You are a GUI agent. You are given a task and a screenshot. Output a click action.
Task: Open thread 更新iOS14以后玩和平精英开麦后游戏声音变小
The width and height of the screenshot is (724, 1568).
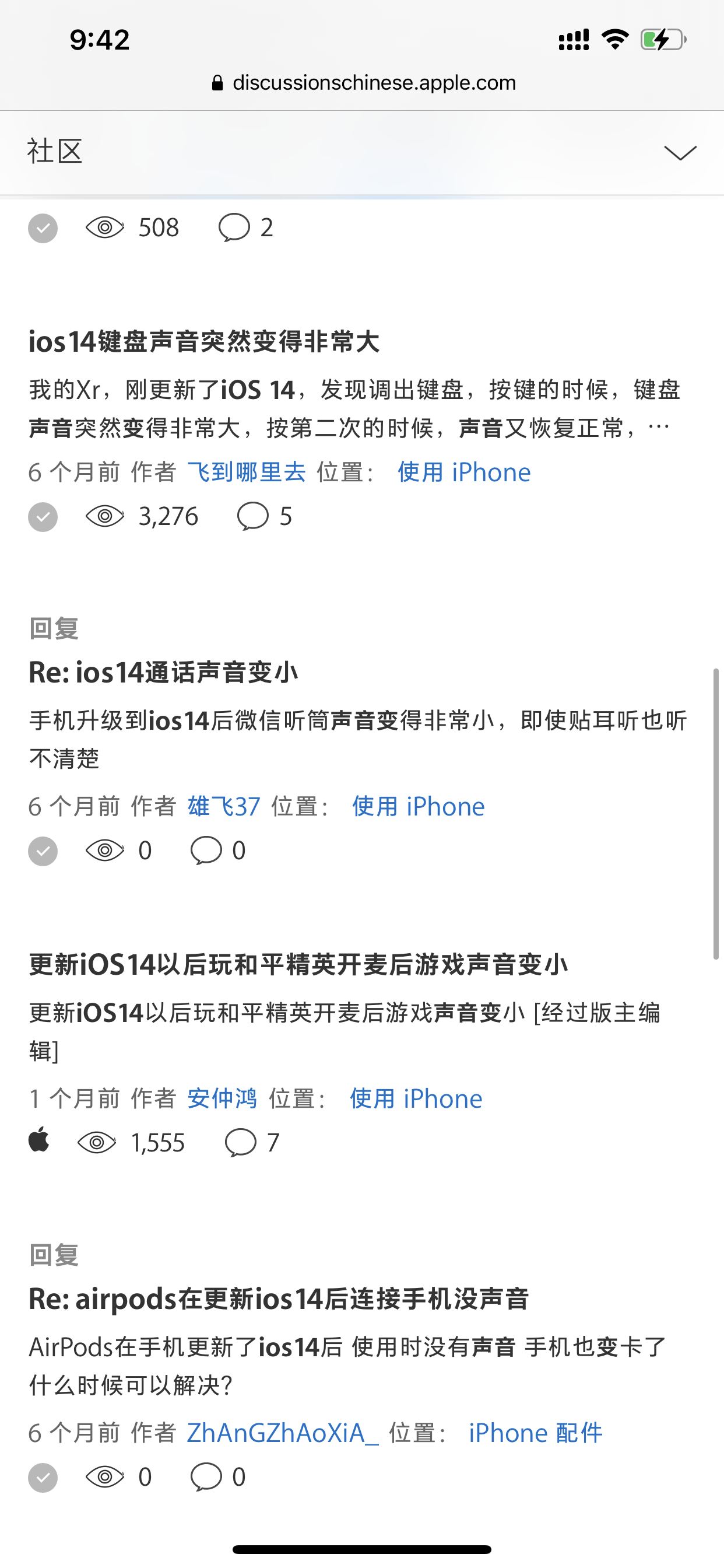pos(298,965)
